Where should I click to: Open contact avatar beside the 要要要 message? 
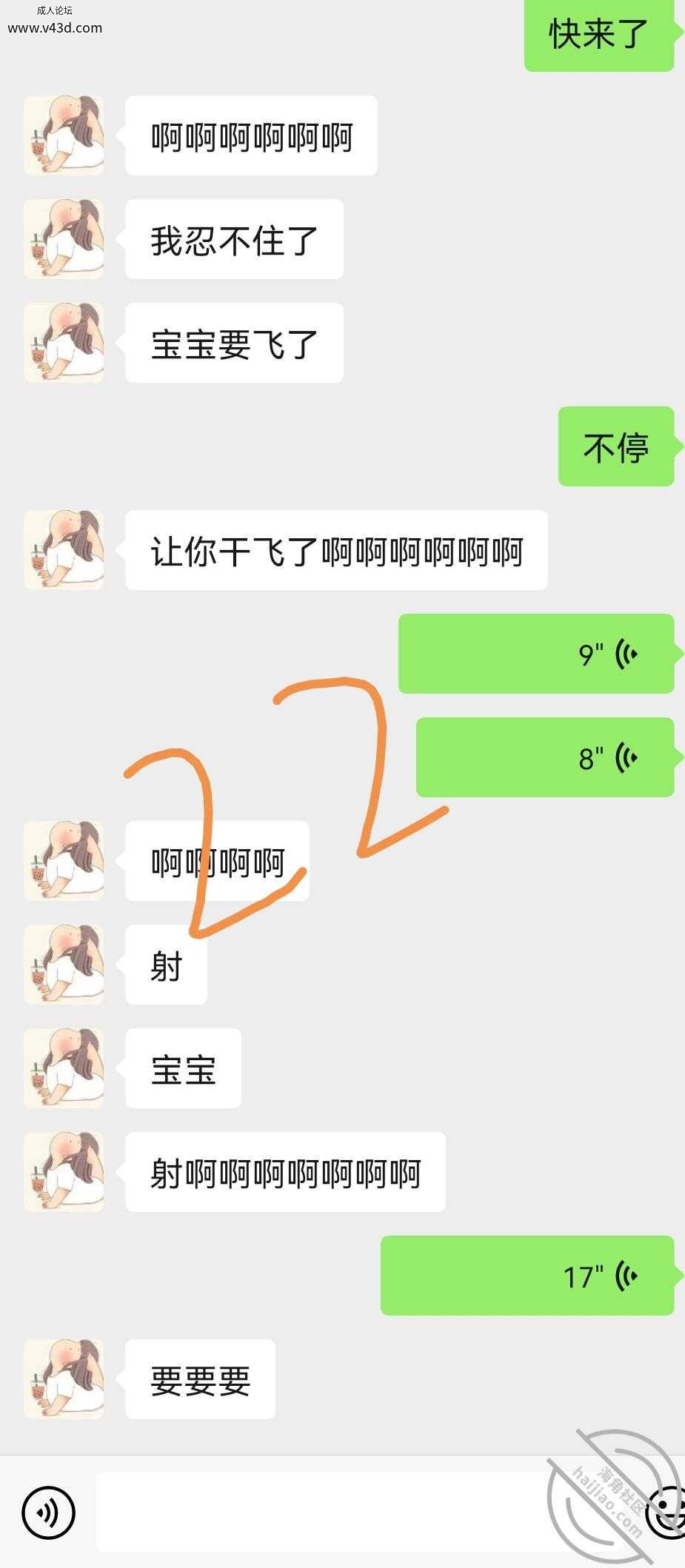[64, 1379]
